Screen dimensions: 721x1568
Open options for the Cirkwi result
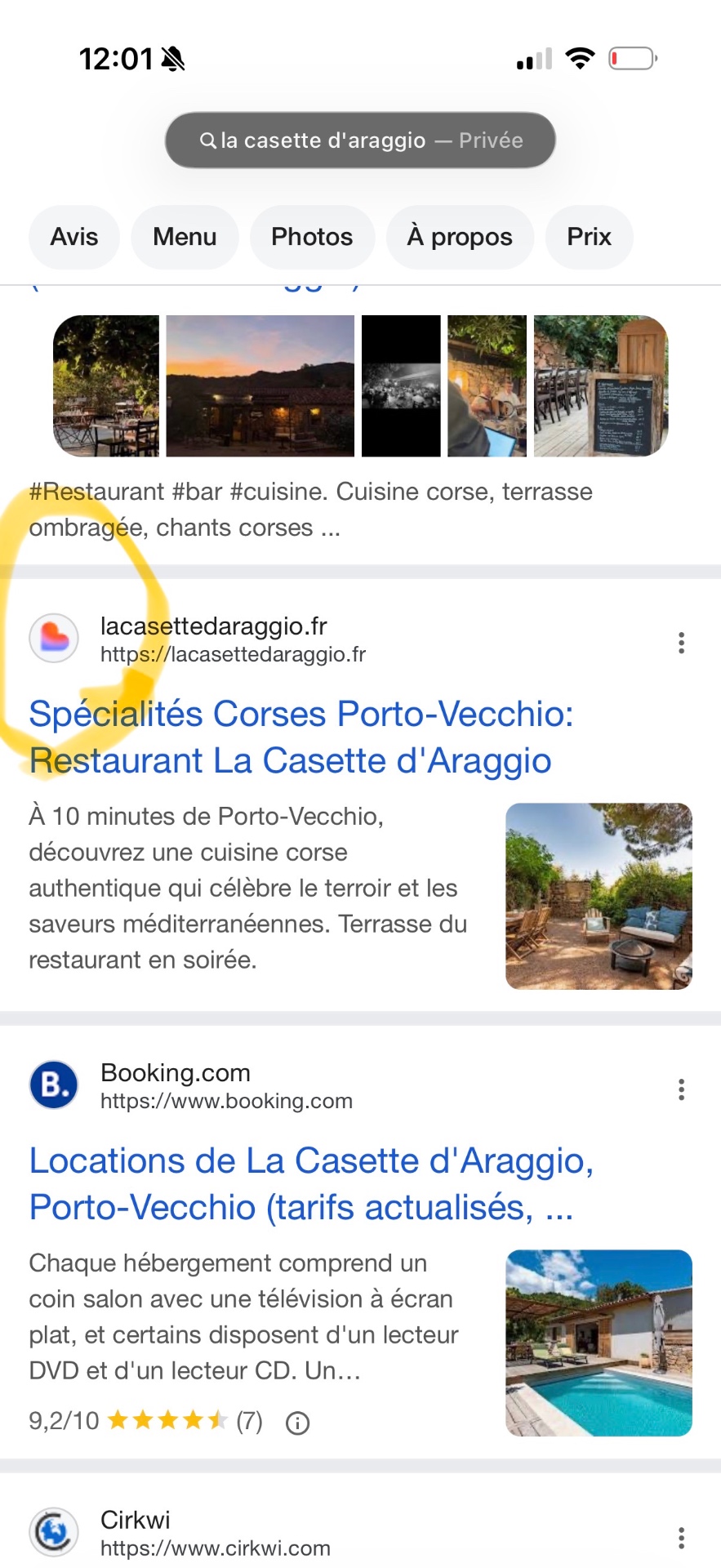[681, 1537]
